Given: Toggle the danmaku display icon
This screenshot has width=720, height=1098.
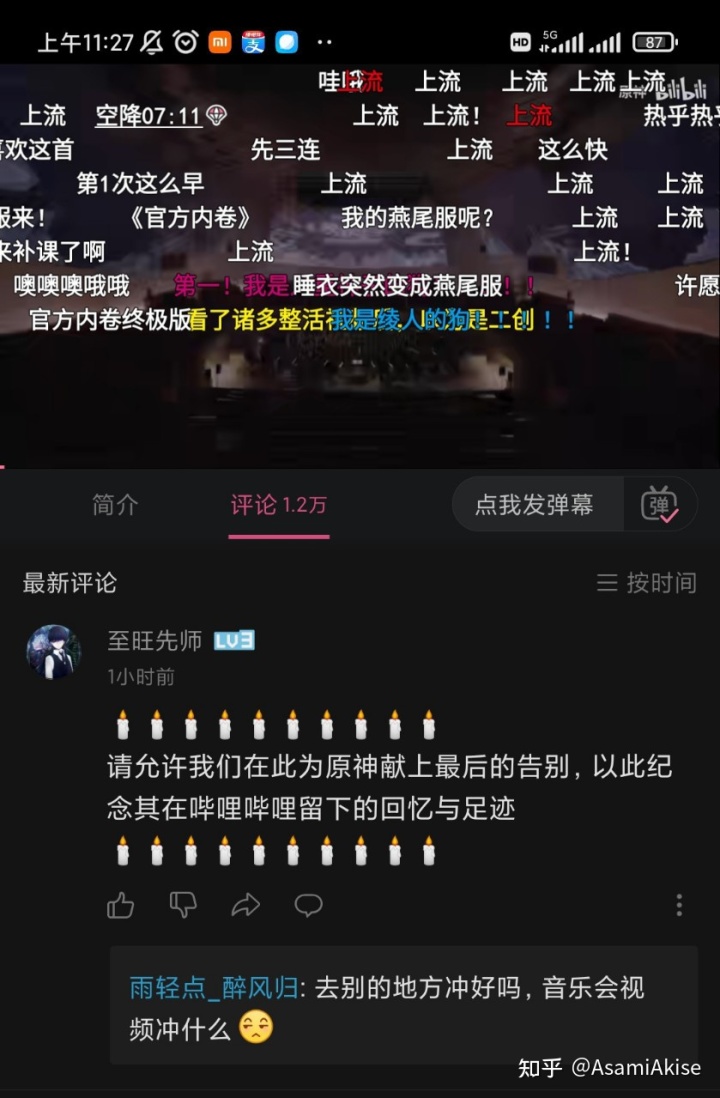Looking at the screenshot, I should (x=660, y=505).
